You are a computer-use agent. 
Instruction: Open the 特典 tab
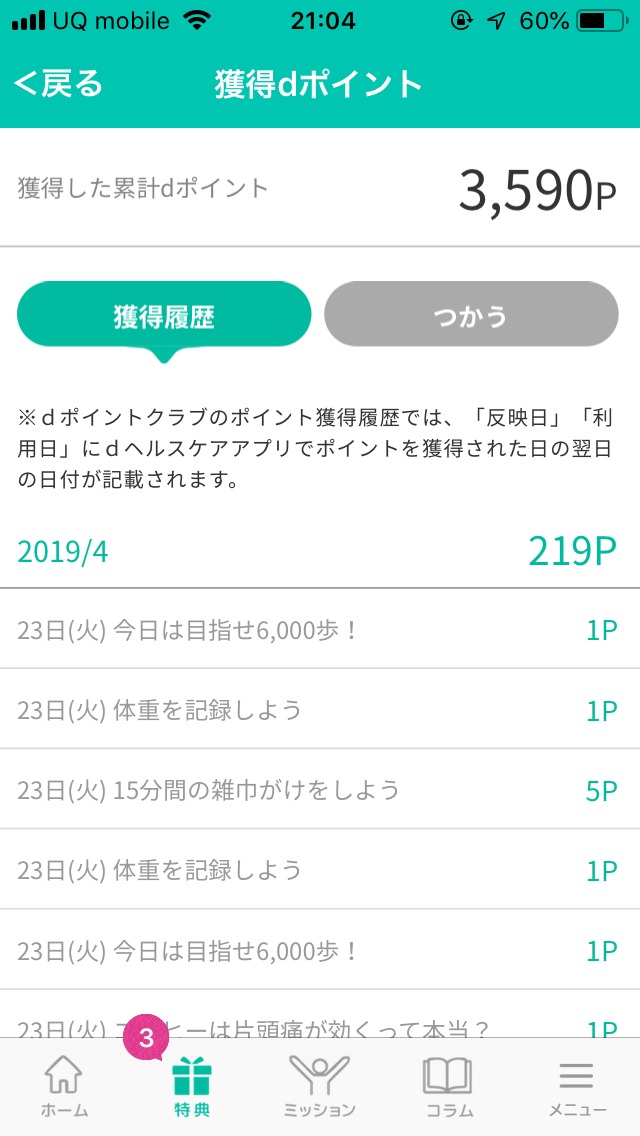[191, 1087]
